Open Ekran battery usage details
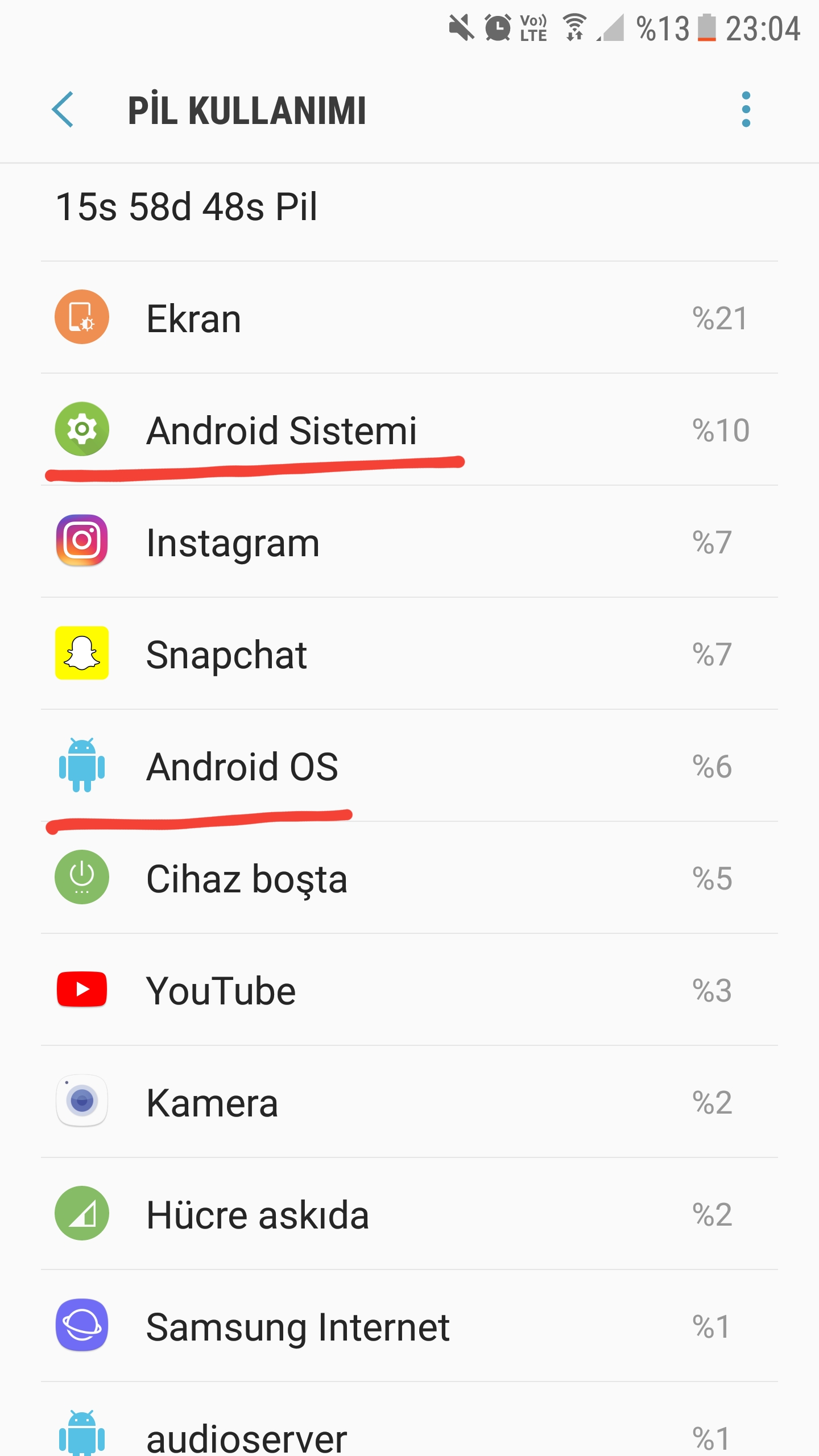 (x=409, y=318)
